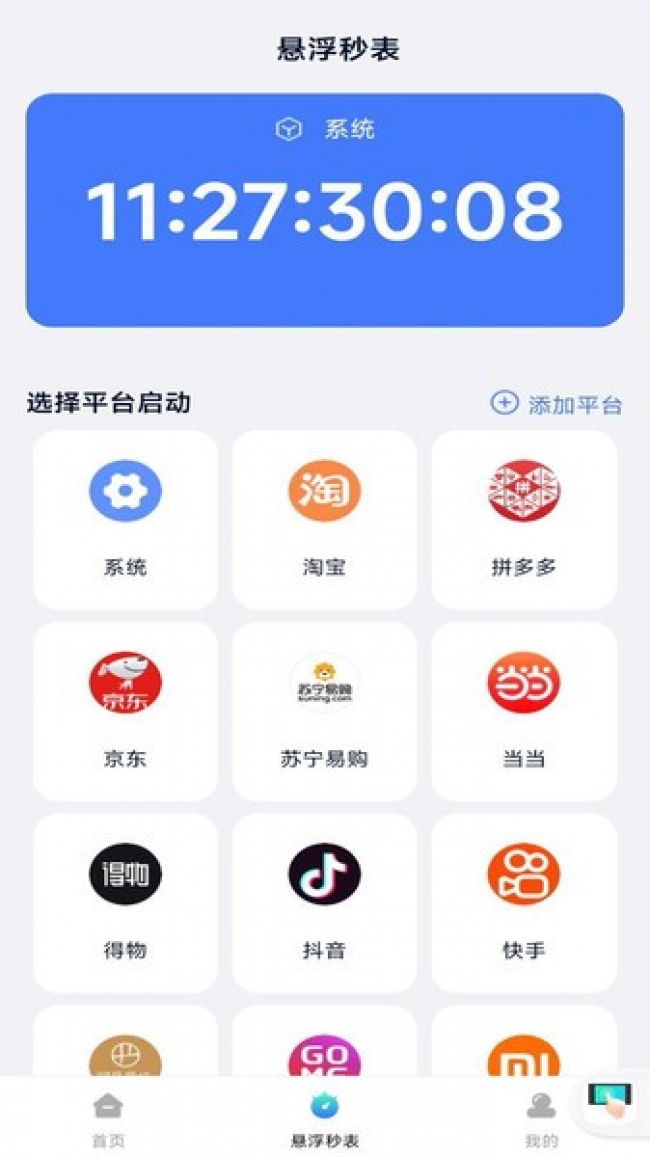Open the 拼多多 platform tile
The height and width of the screenshot is (1157, 650).
tap(524, 520)
